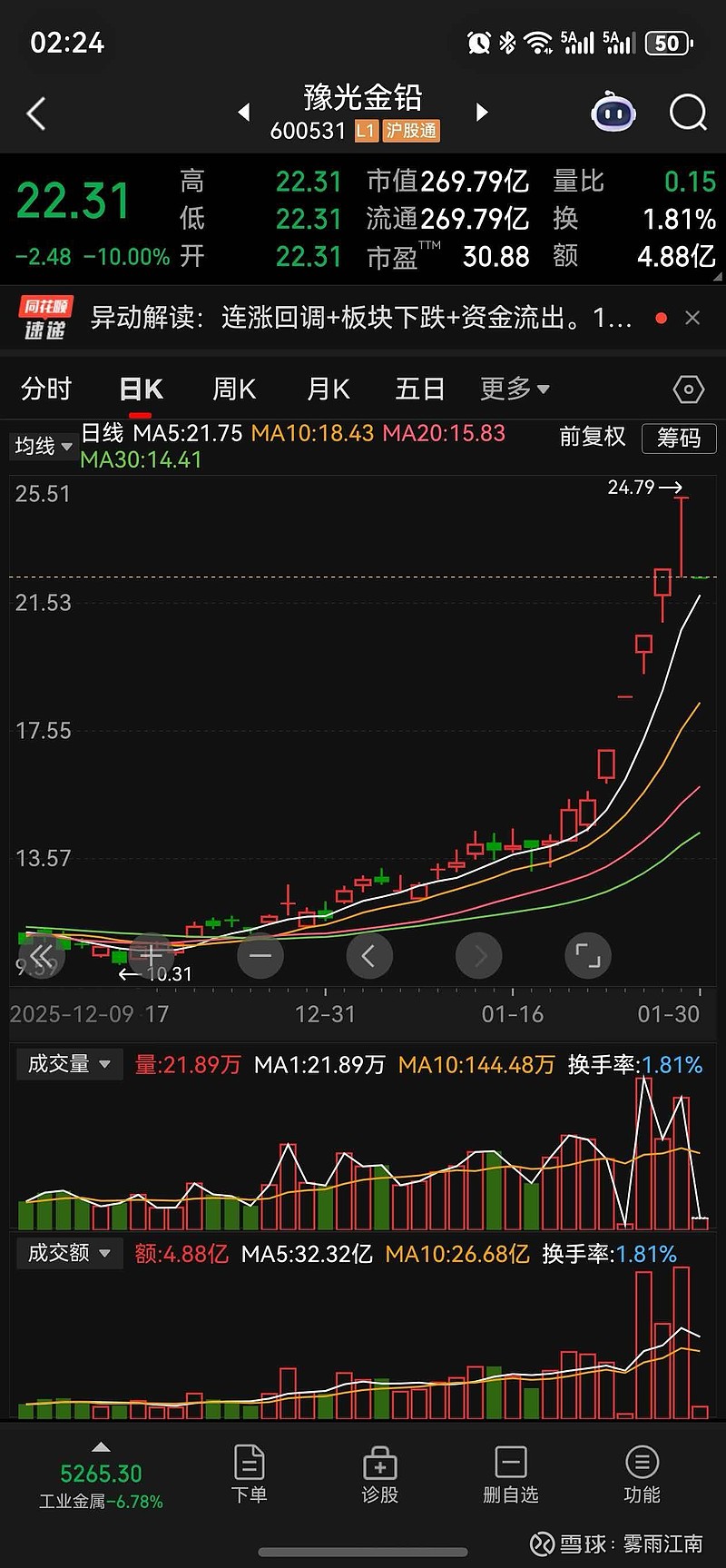Open chart settings hexagon icon

pyautogui.click(x=688, y=390)
